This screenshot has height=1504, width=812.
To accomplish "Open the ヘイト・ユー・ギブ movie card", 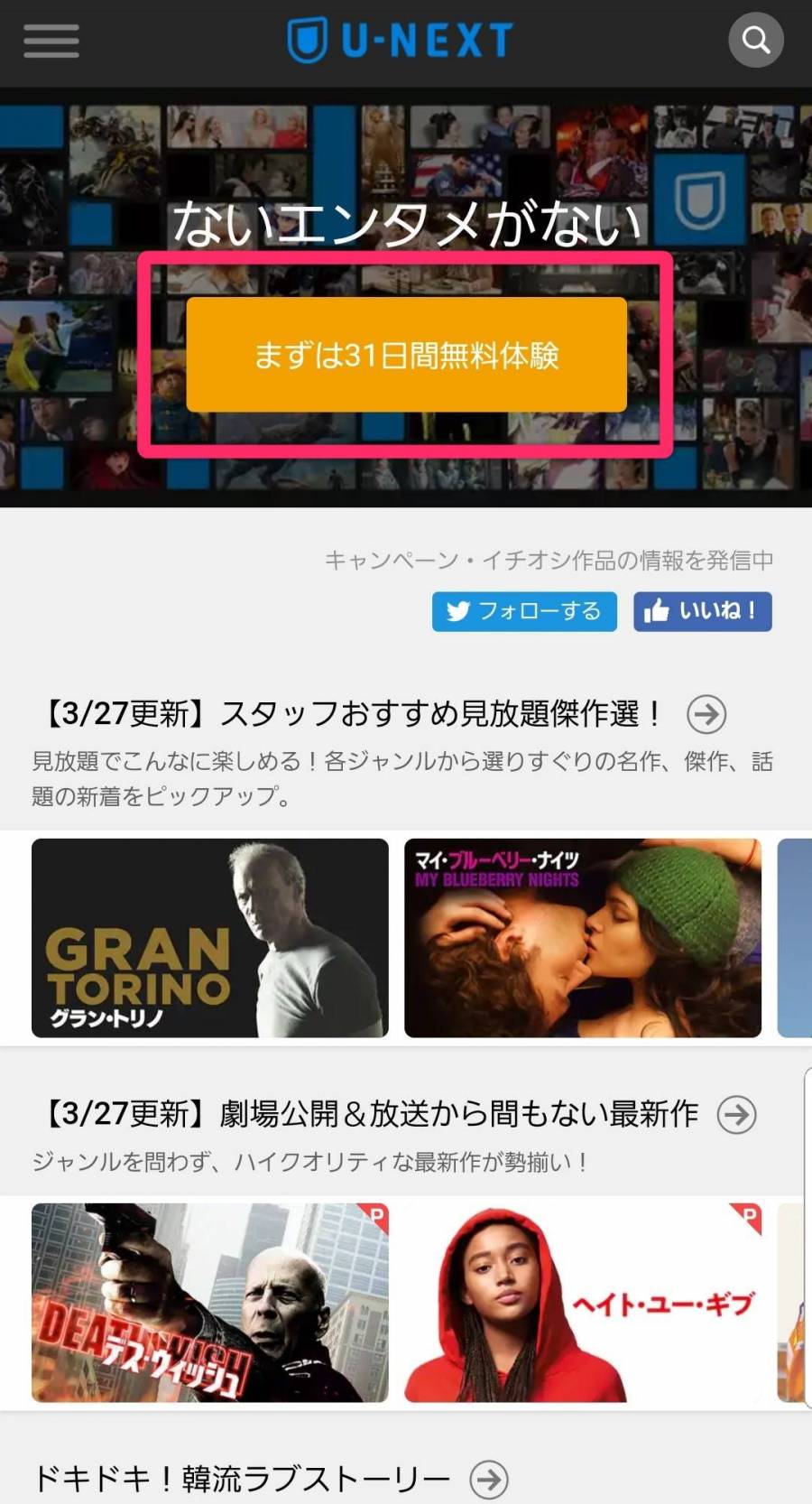I will (583, 1302).
